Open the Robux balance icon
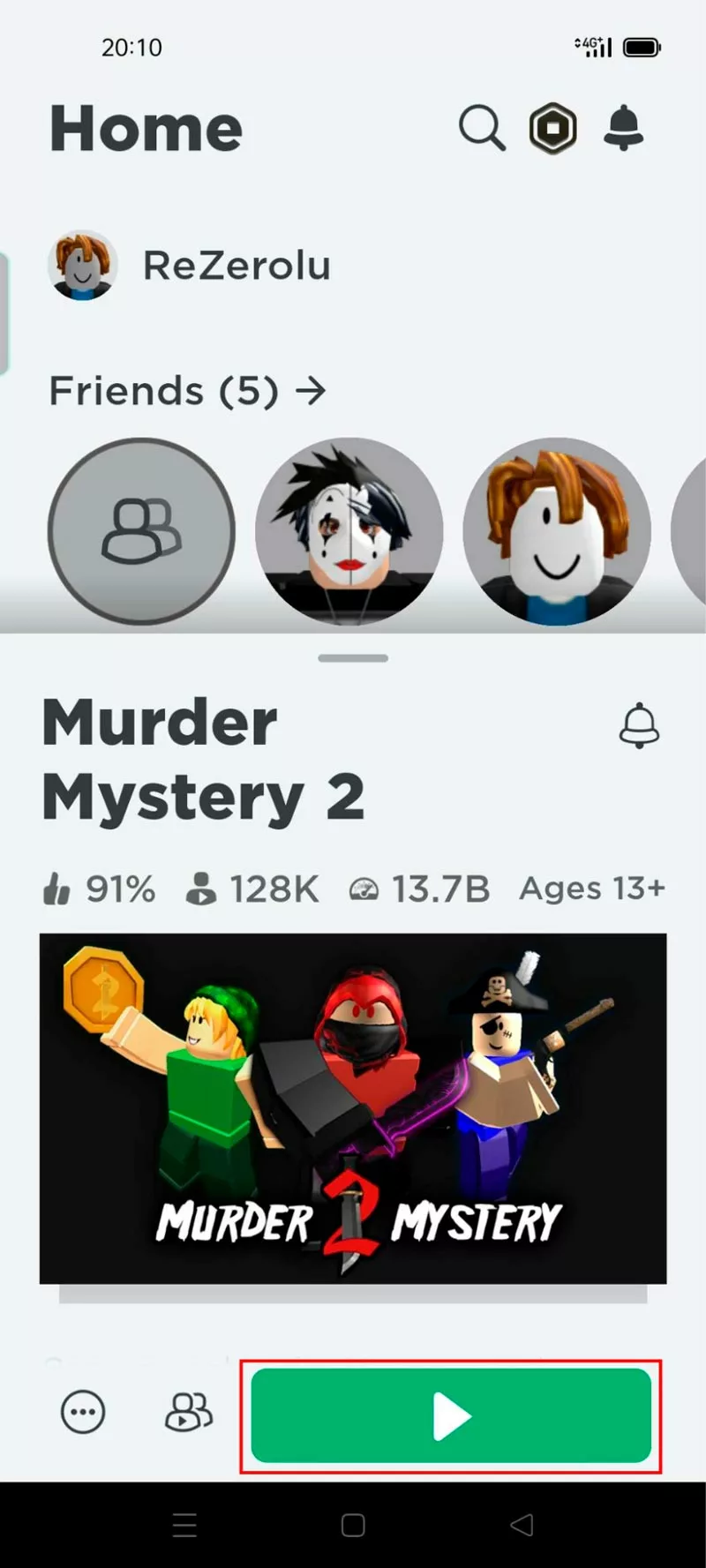The image size is (706, 1568). point(552,128)
